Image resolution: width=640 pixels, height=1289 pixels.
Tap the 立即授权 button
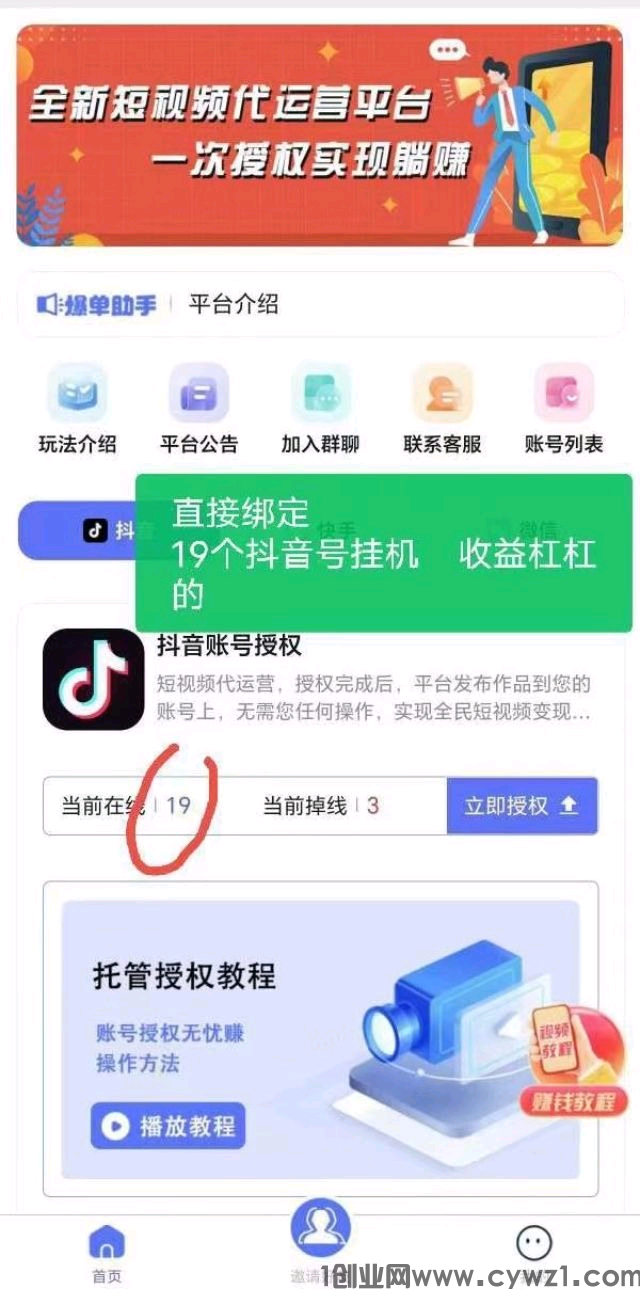click(521, 805)
